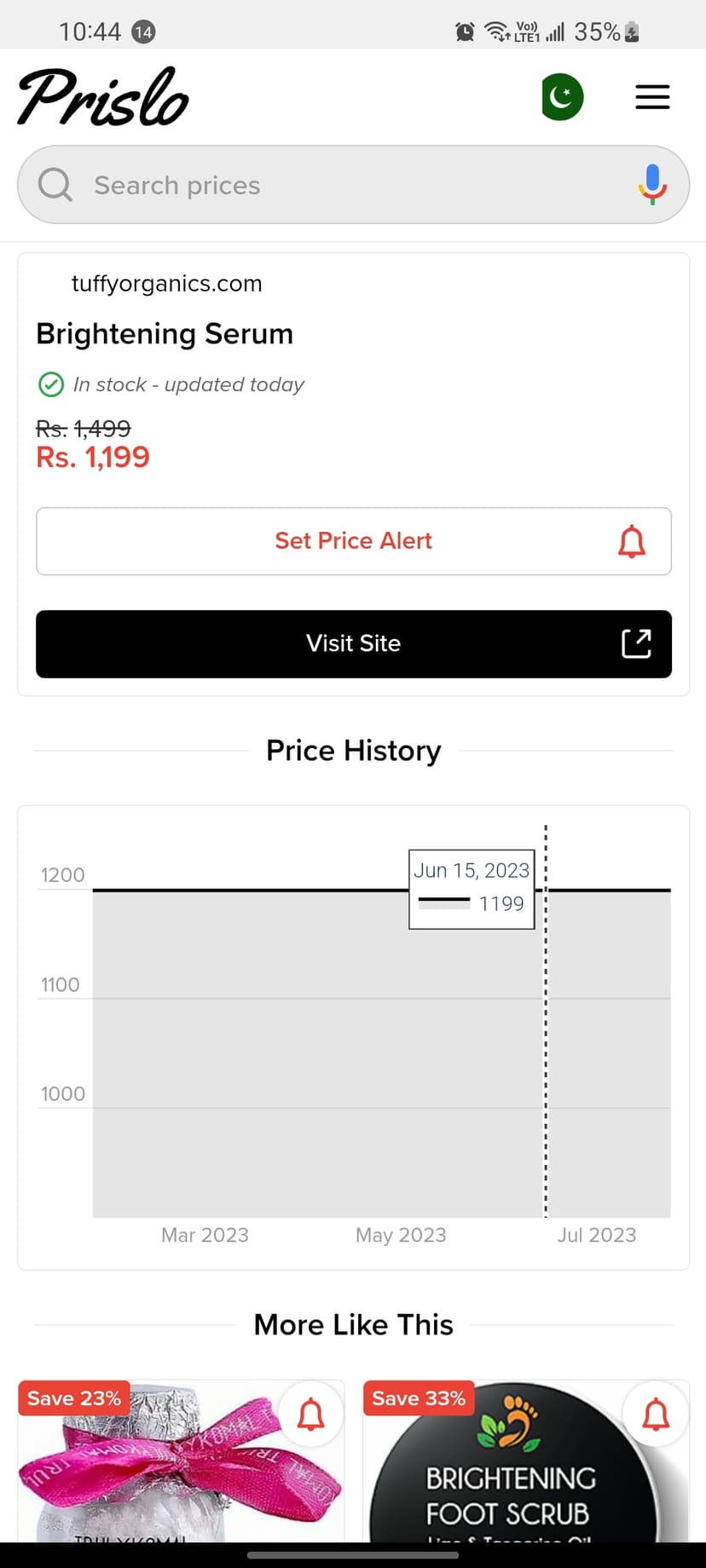This screenshot has height=1568, width=706.
Task: Go to Prislo home via logo
Action: pyautogui.click(x=103, y=97)
